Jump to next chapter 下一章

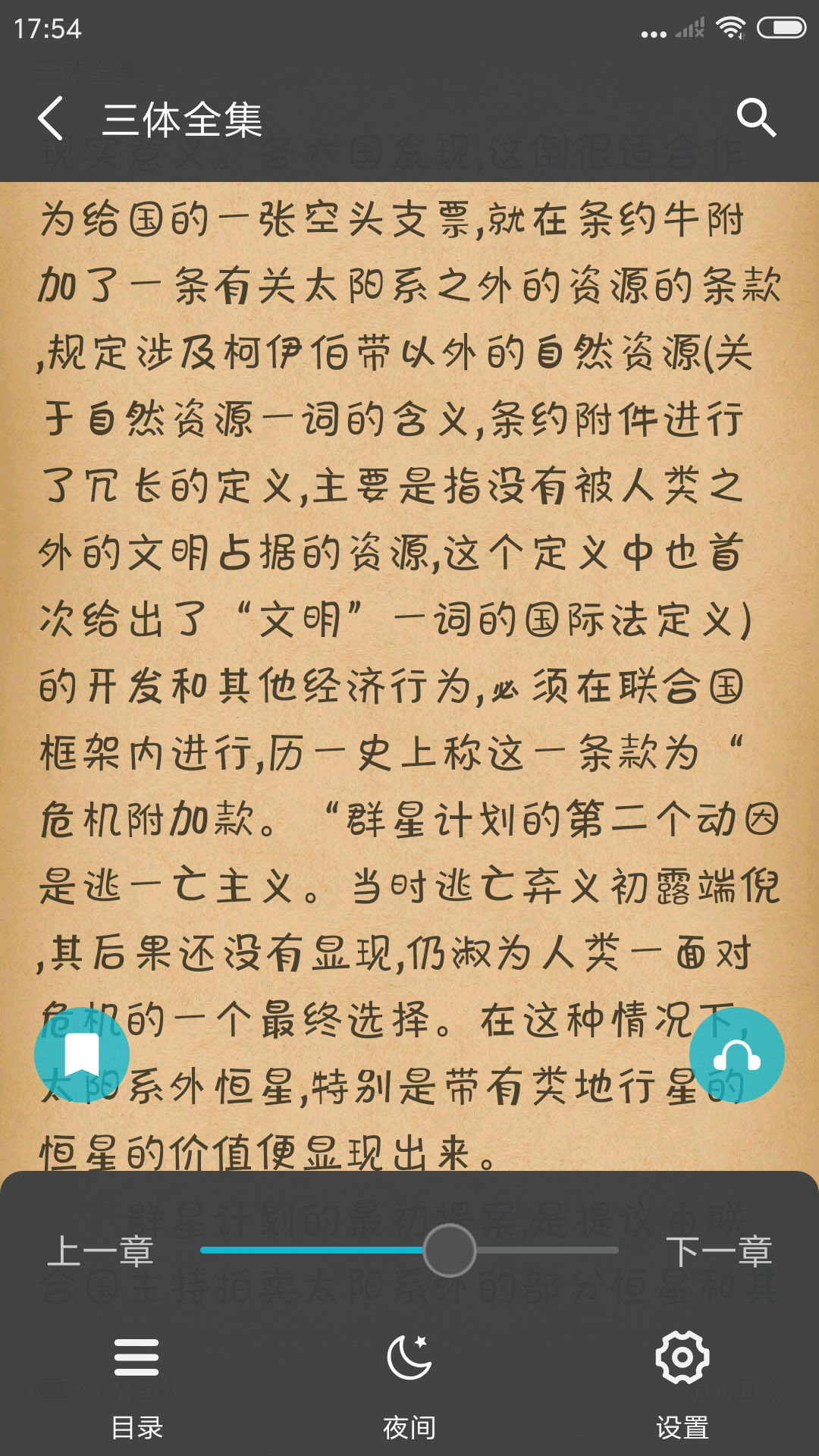(719, 1250)
